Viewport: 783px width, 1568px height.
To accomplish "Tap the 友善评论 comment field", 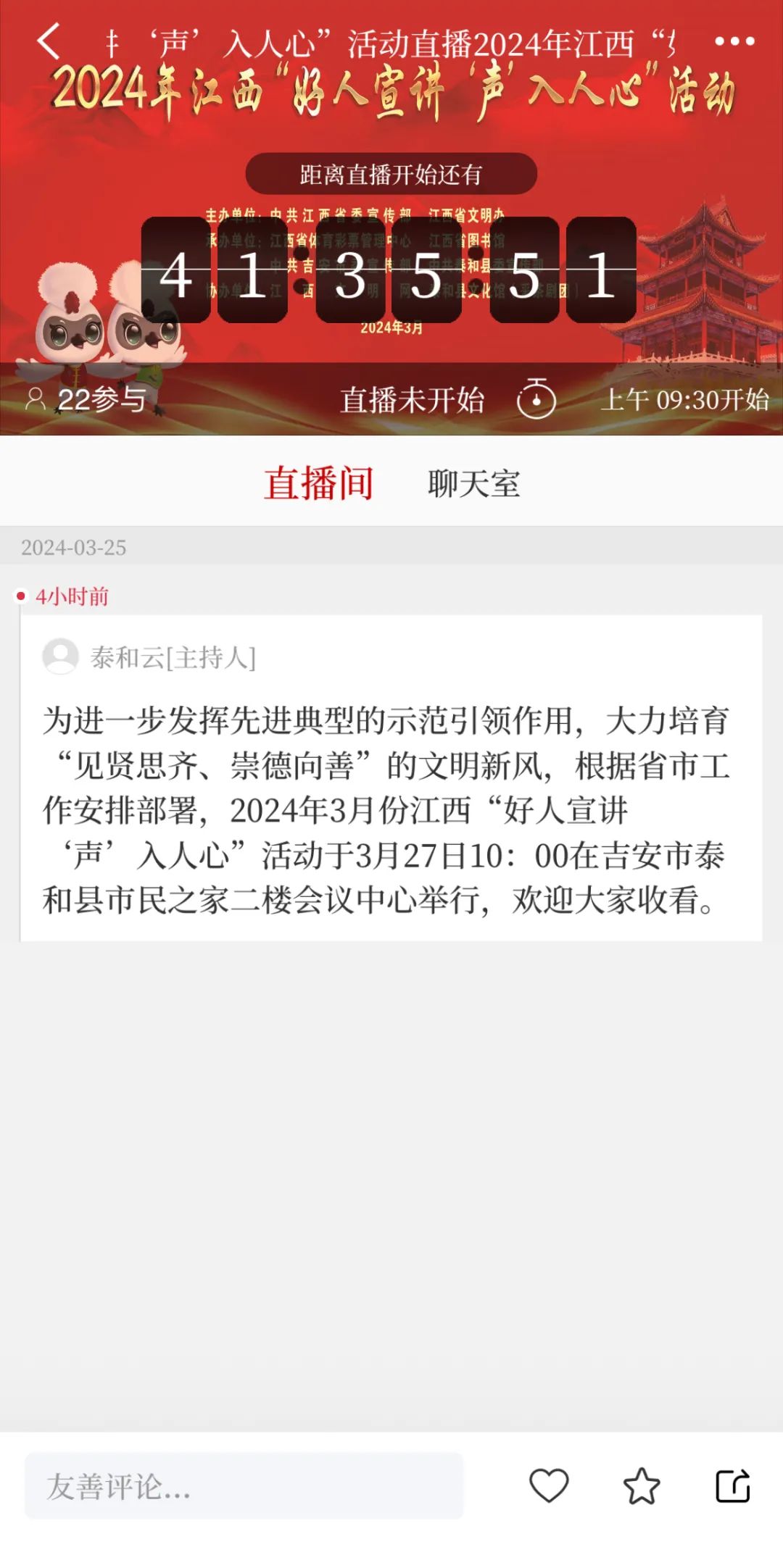I will (244, 1486).
